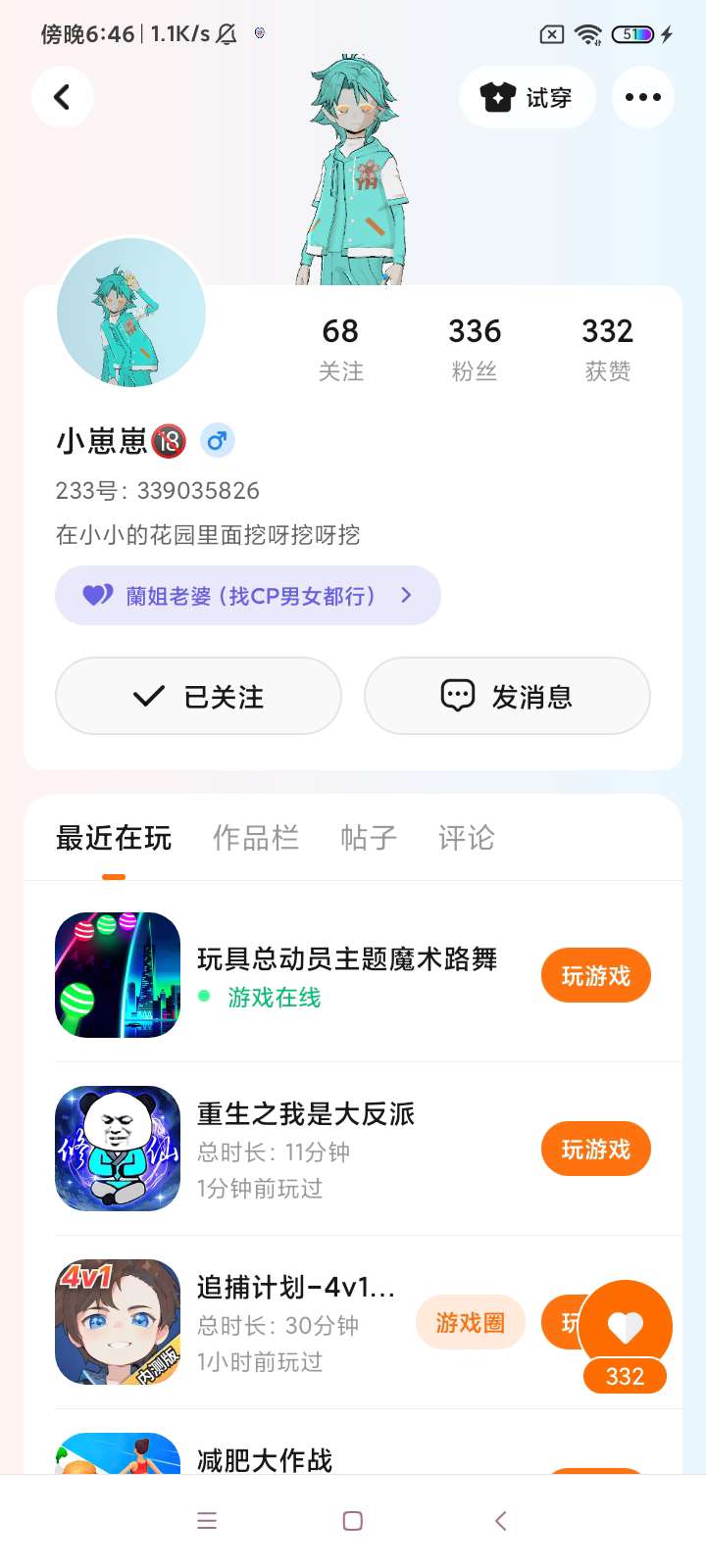
Task: Go to the system home screen
Action: (x=353, y=1521)
